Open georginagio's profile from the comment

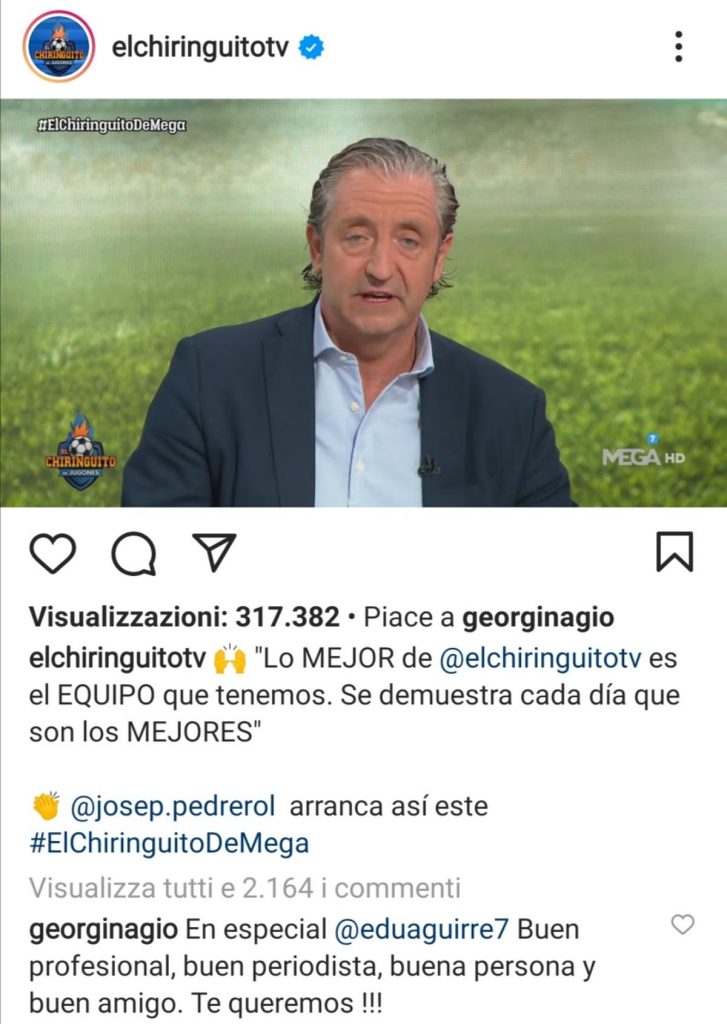coord(104,929)
